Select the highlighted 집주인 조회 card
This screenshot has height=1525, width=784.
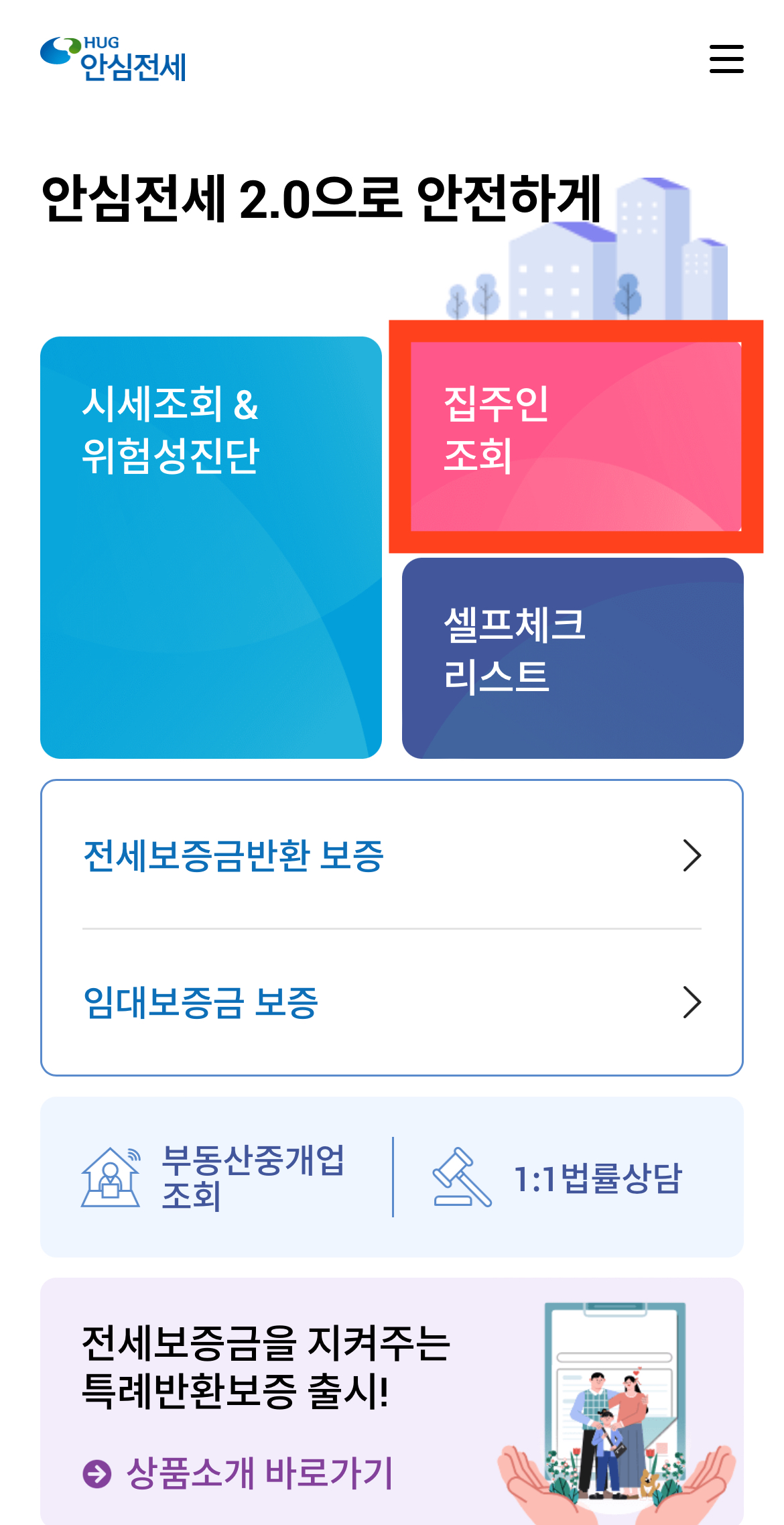(x=575, y=437)
